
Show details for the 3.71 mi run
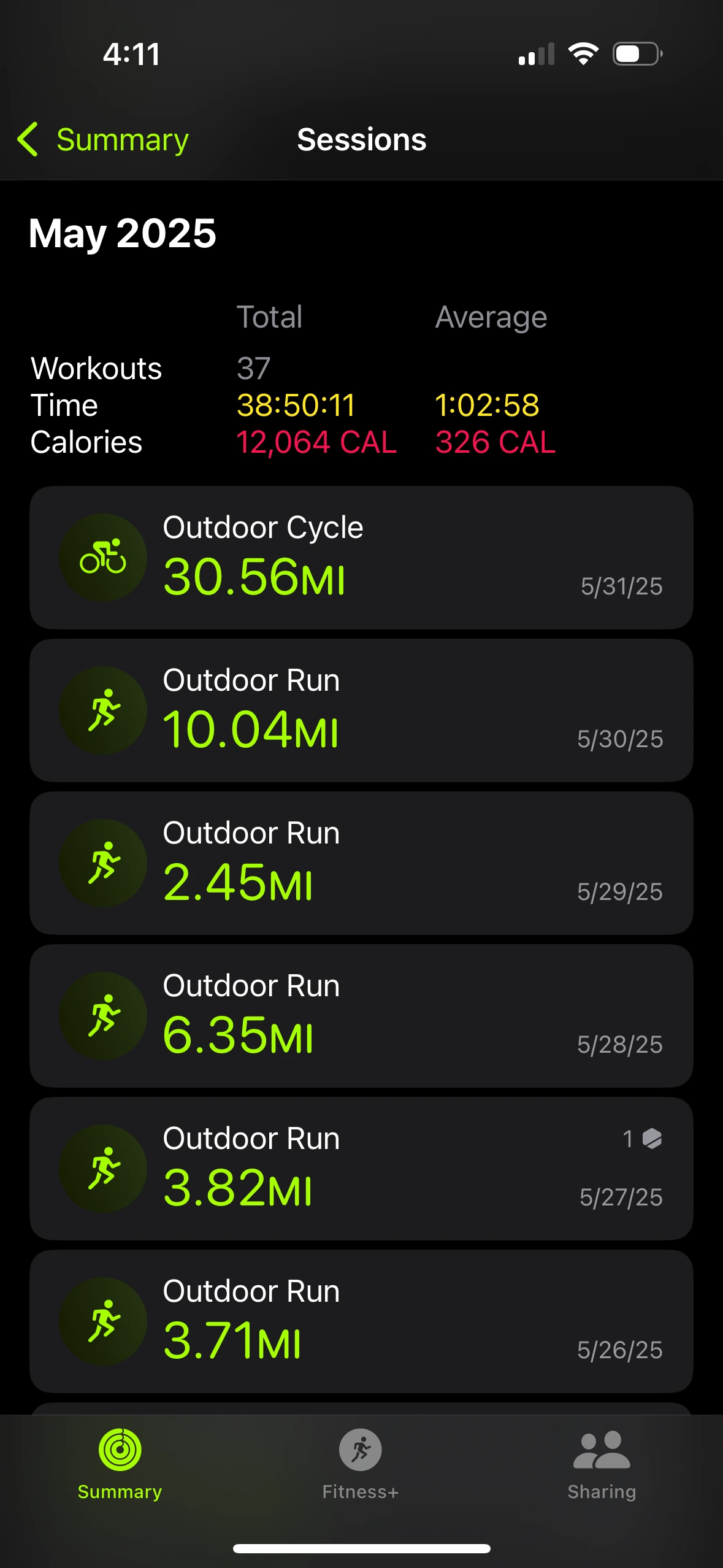pos(361,1321)
